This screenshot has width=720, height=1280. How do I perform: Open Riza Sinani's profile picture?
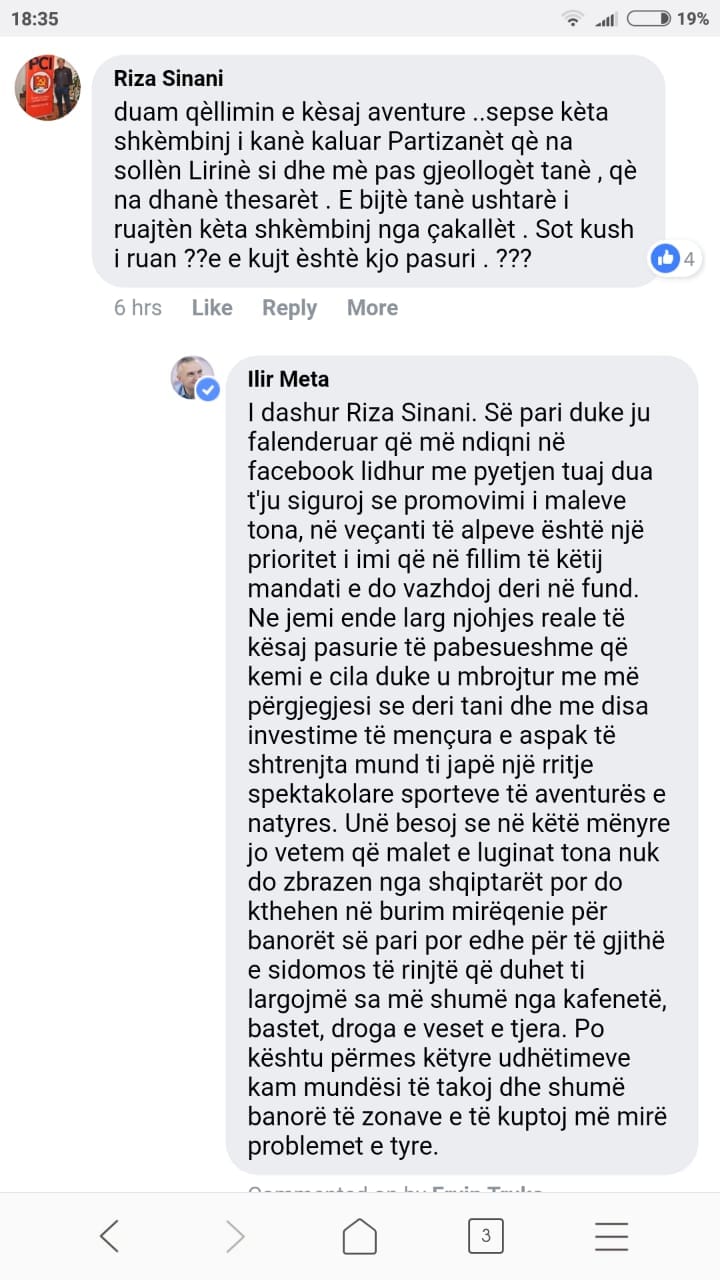pyautogui.click(x=47, y=88)
